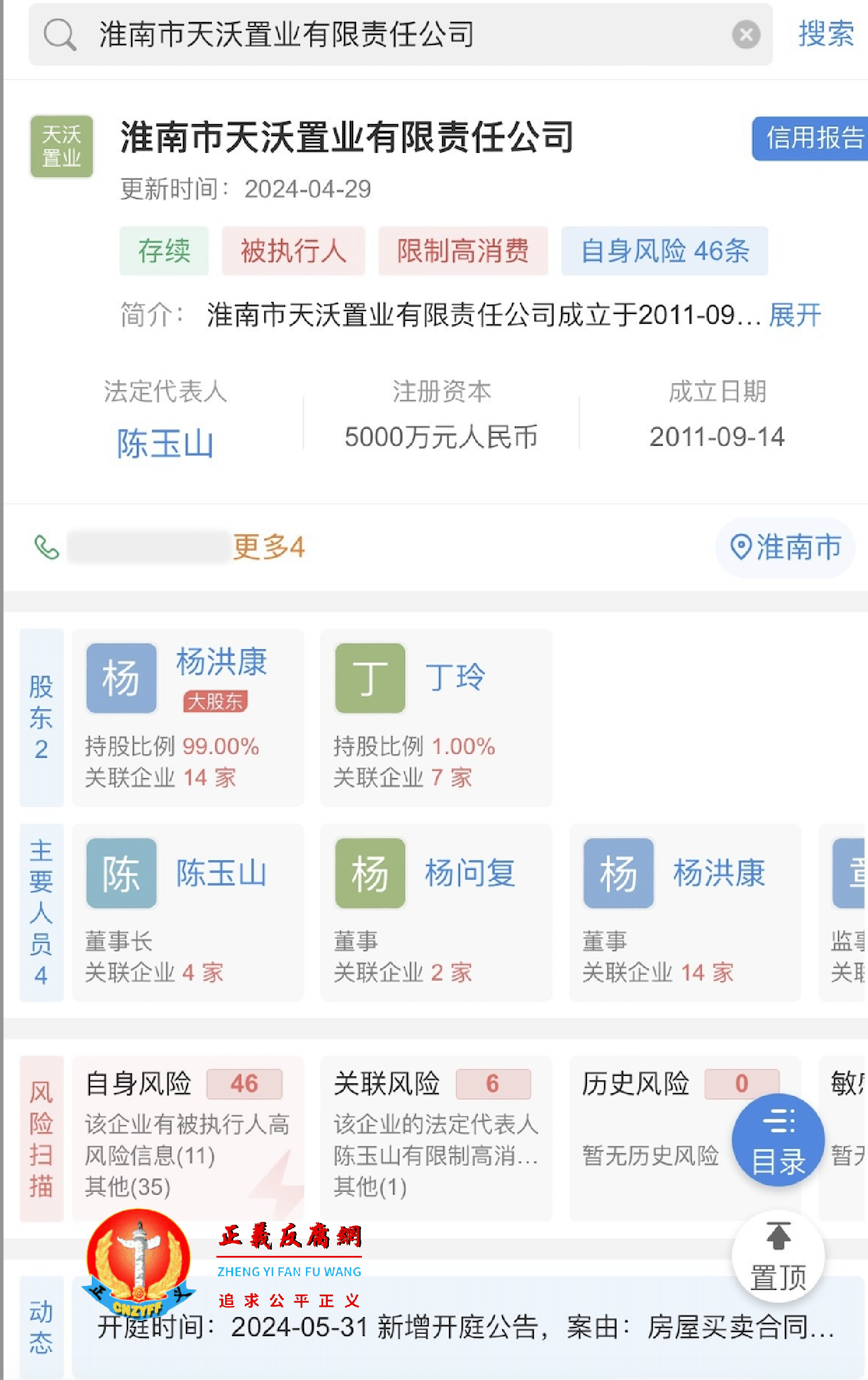Tap the search input field

(289, 35)
